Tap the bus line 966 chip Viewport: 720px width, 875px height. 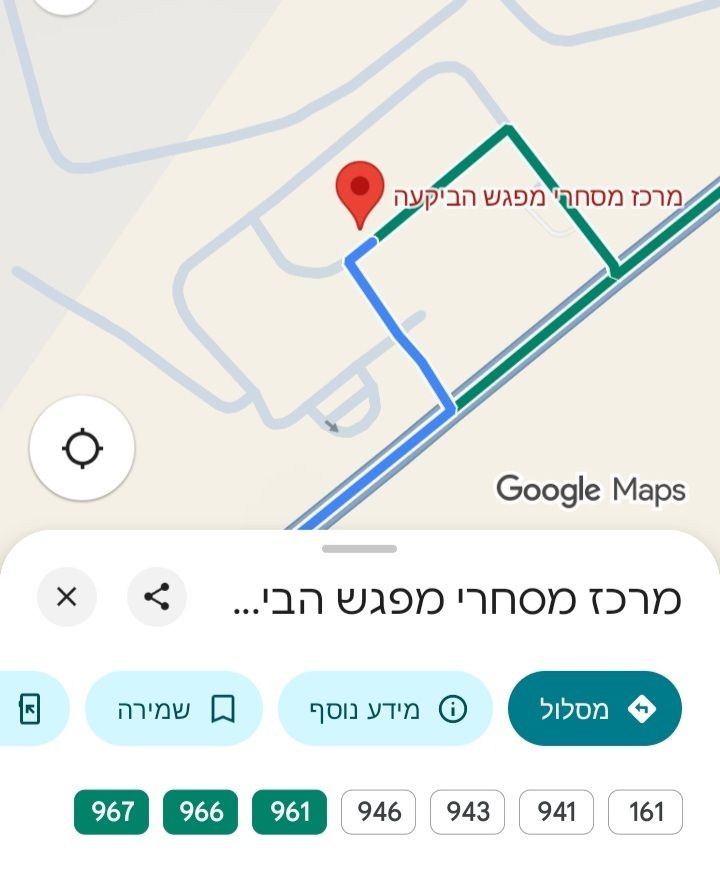[201, 811]
